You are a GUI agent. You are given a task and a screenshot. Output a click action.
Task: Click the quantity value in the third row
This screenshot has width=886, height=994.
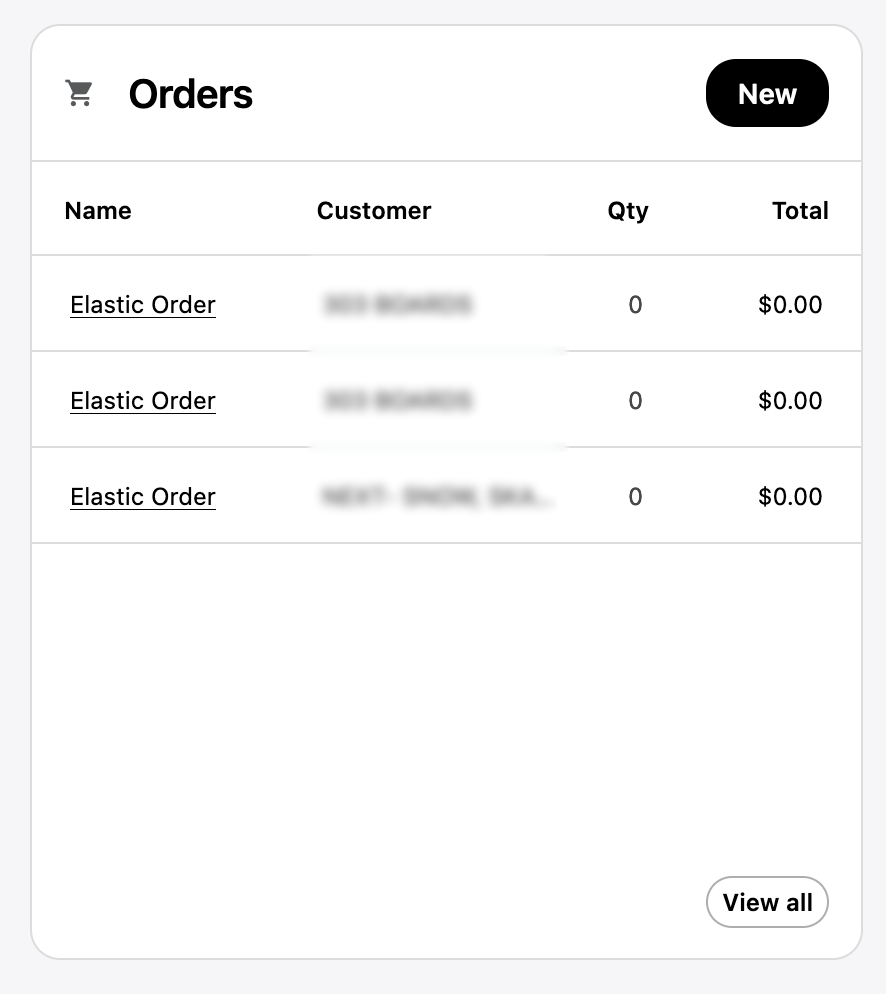pyautogui.click(x=634, y=496)
